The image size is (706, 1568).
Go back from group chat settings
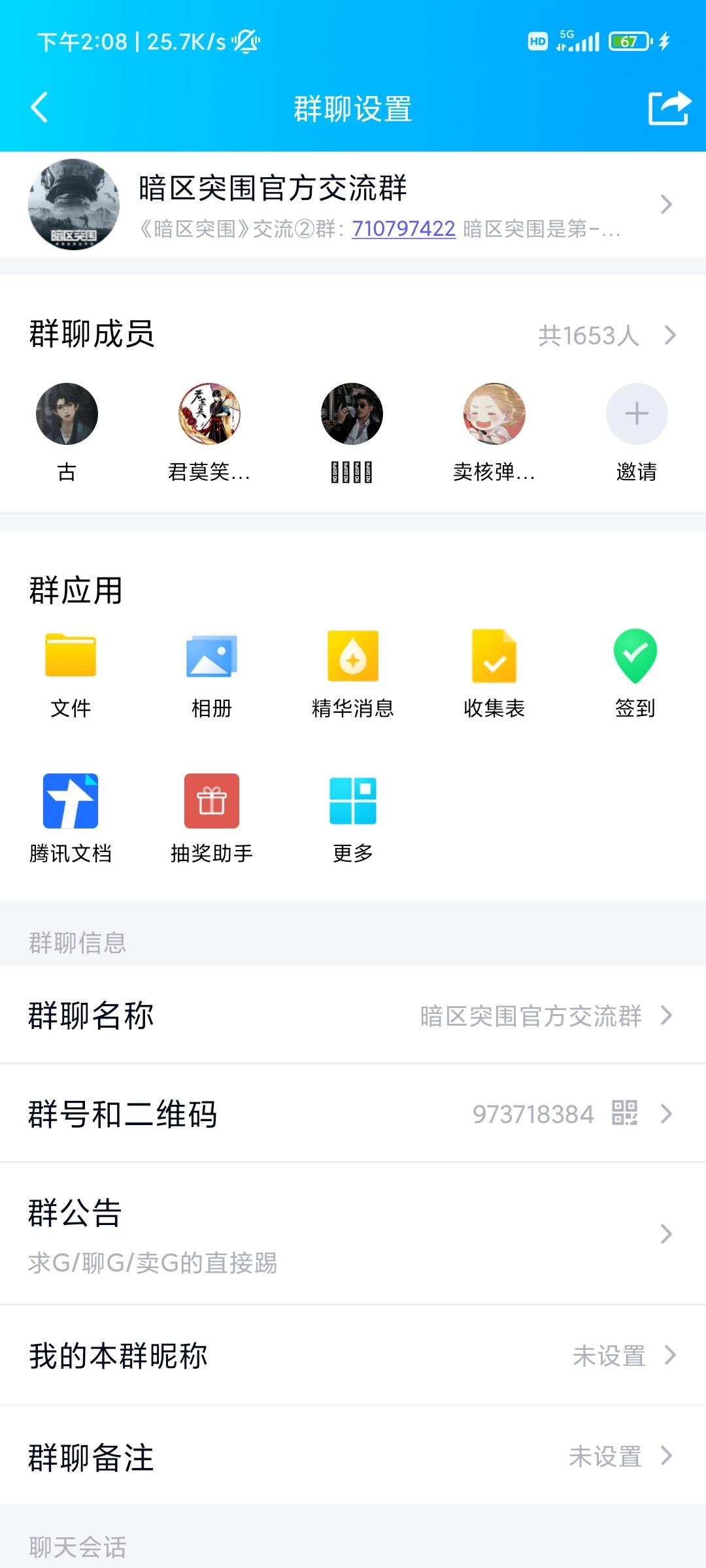(40, 108)
